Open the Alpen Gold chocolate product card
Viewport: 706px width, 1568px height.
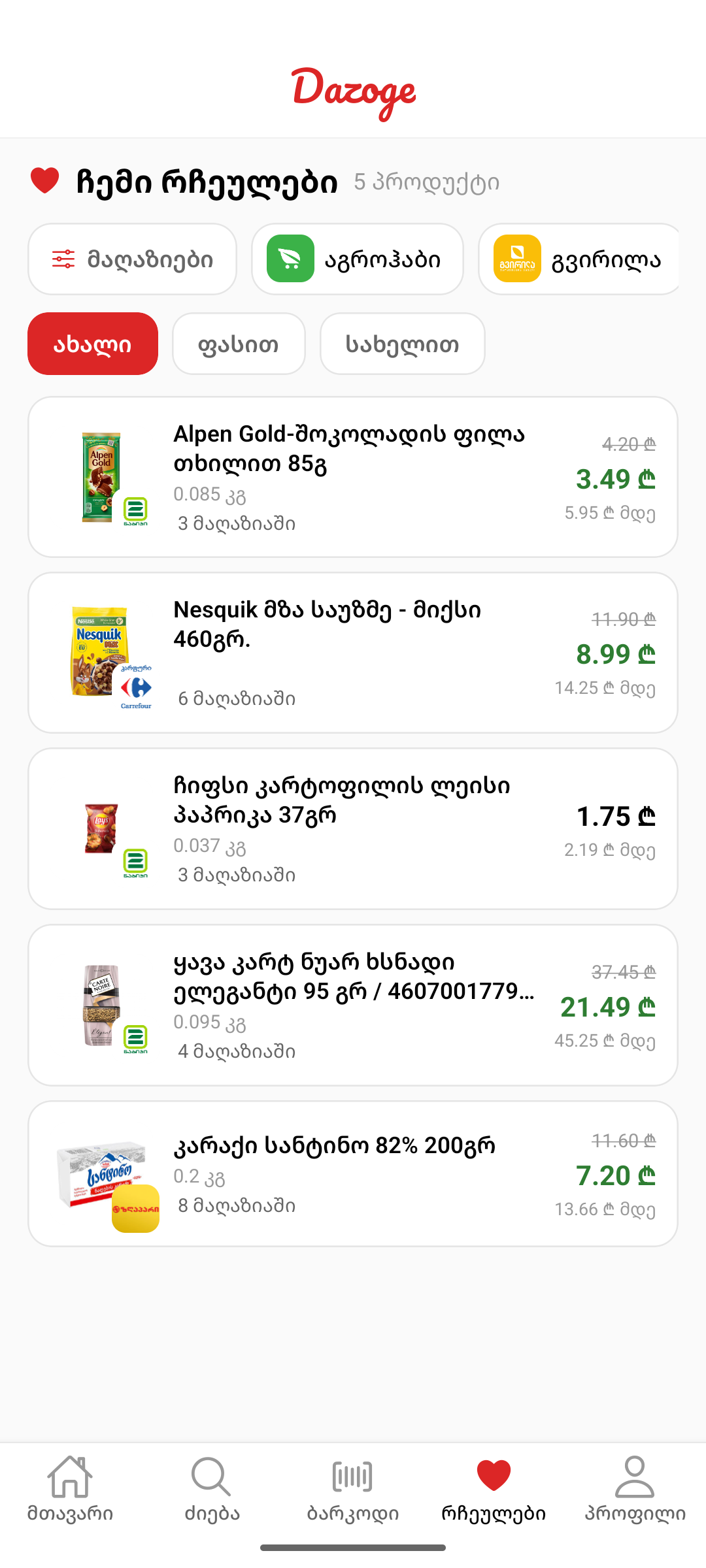[353, 477]
